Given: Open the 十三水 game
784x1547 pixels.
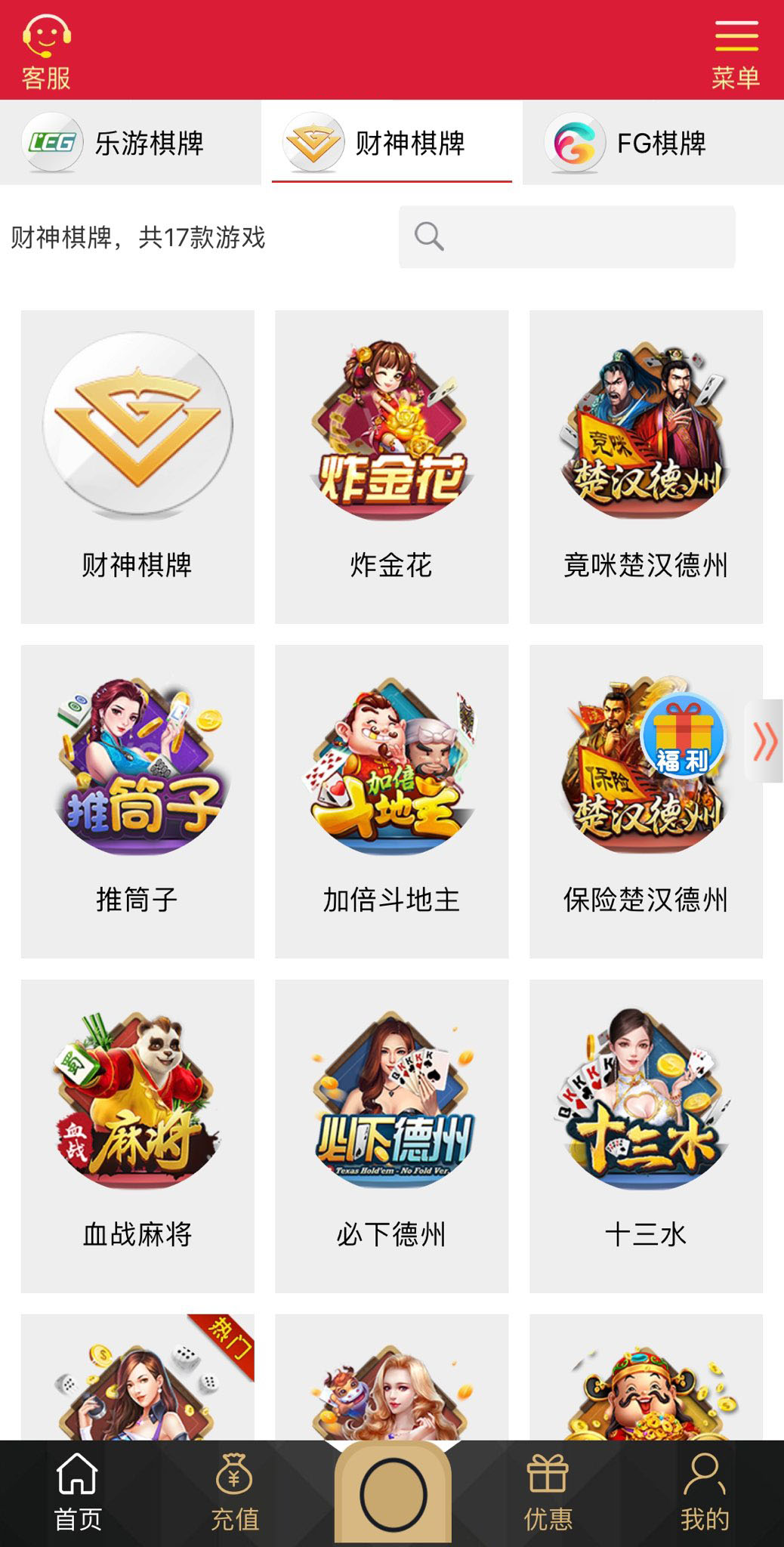Looking at the screenshot, I should pyautogui.click(x=646, y=1135).
